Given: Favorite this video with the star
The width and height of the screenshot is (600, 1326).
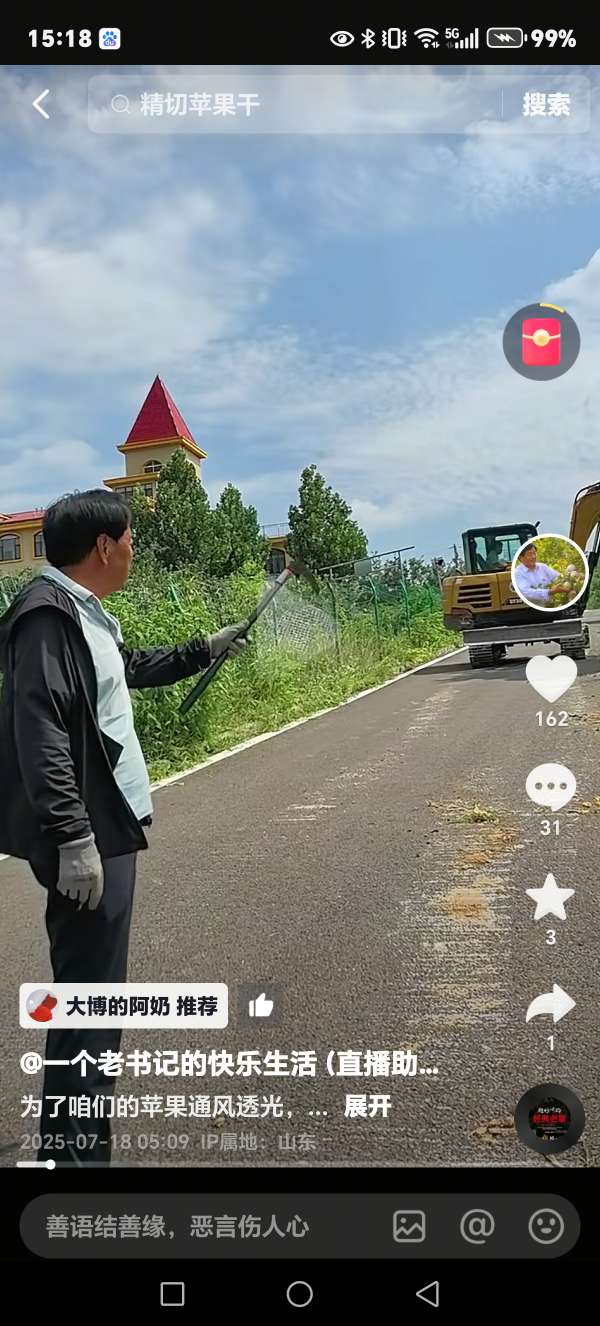Looking at the screenshot, I should (550, 898).
